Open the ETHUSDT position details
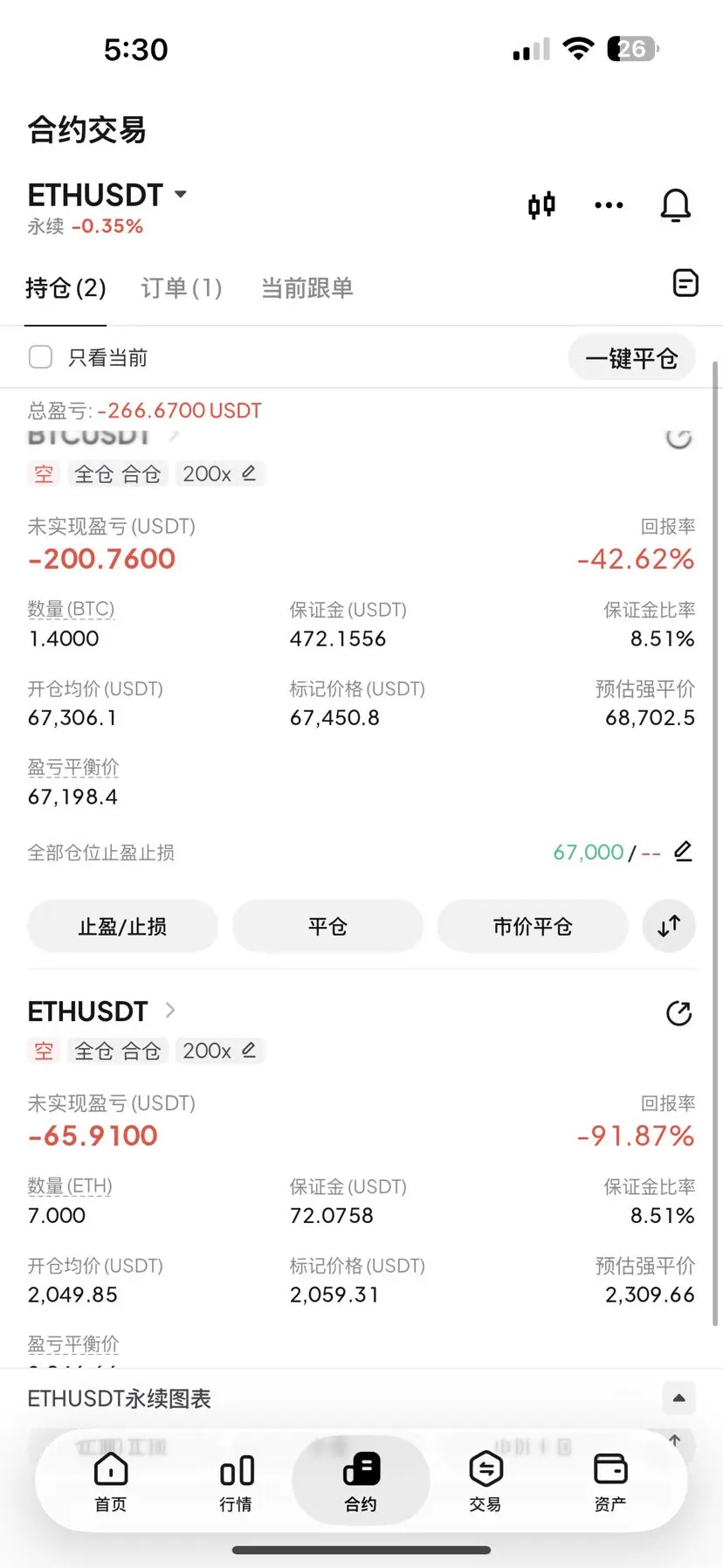The width and height of the screenshot is (723, 1568). pyautogui.click(x=102, y=1011)
